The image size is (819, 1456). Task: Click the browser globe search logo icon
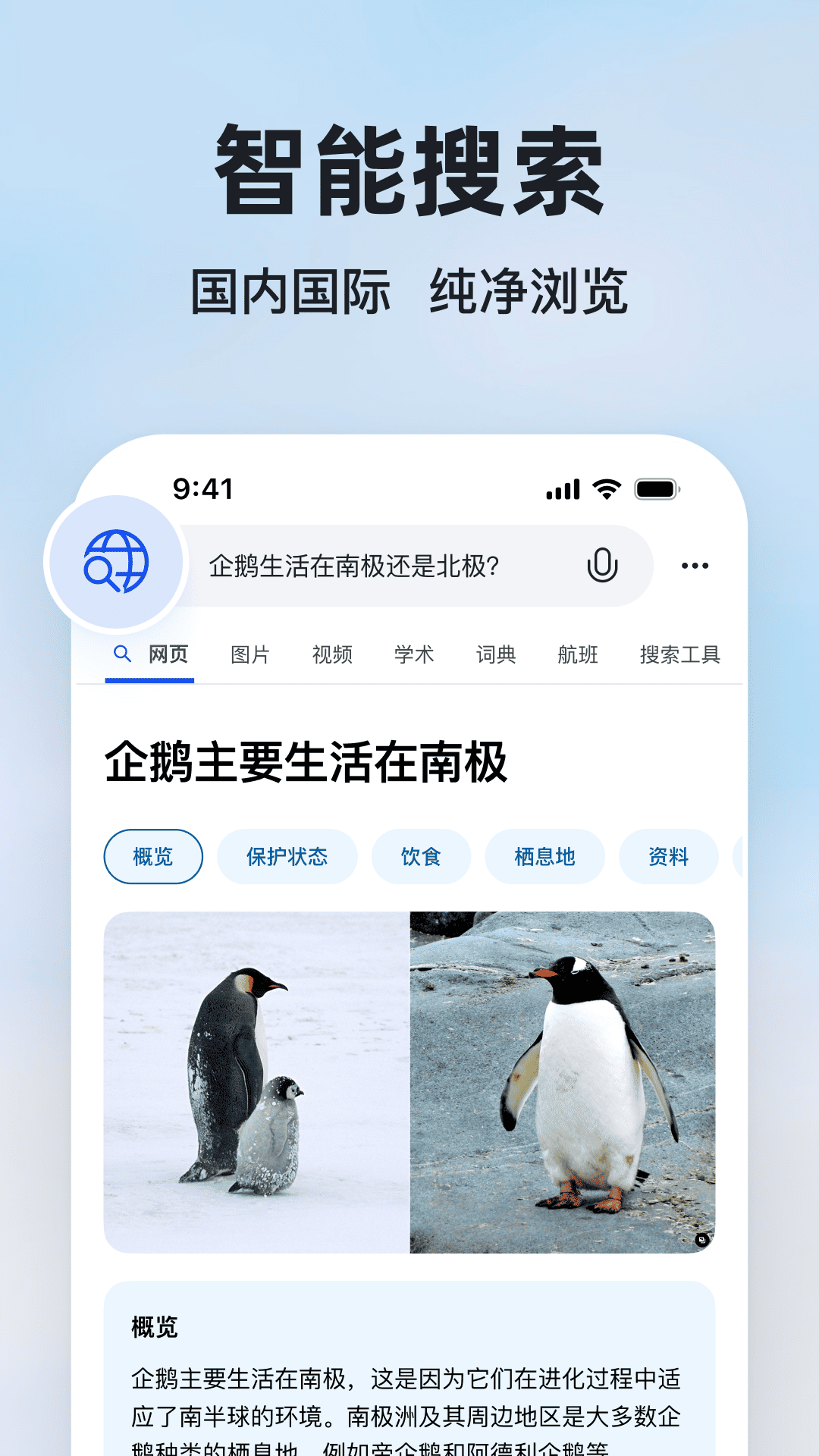tap(115, 565)
